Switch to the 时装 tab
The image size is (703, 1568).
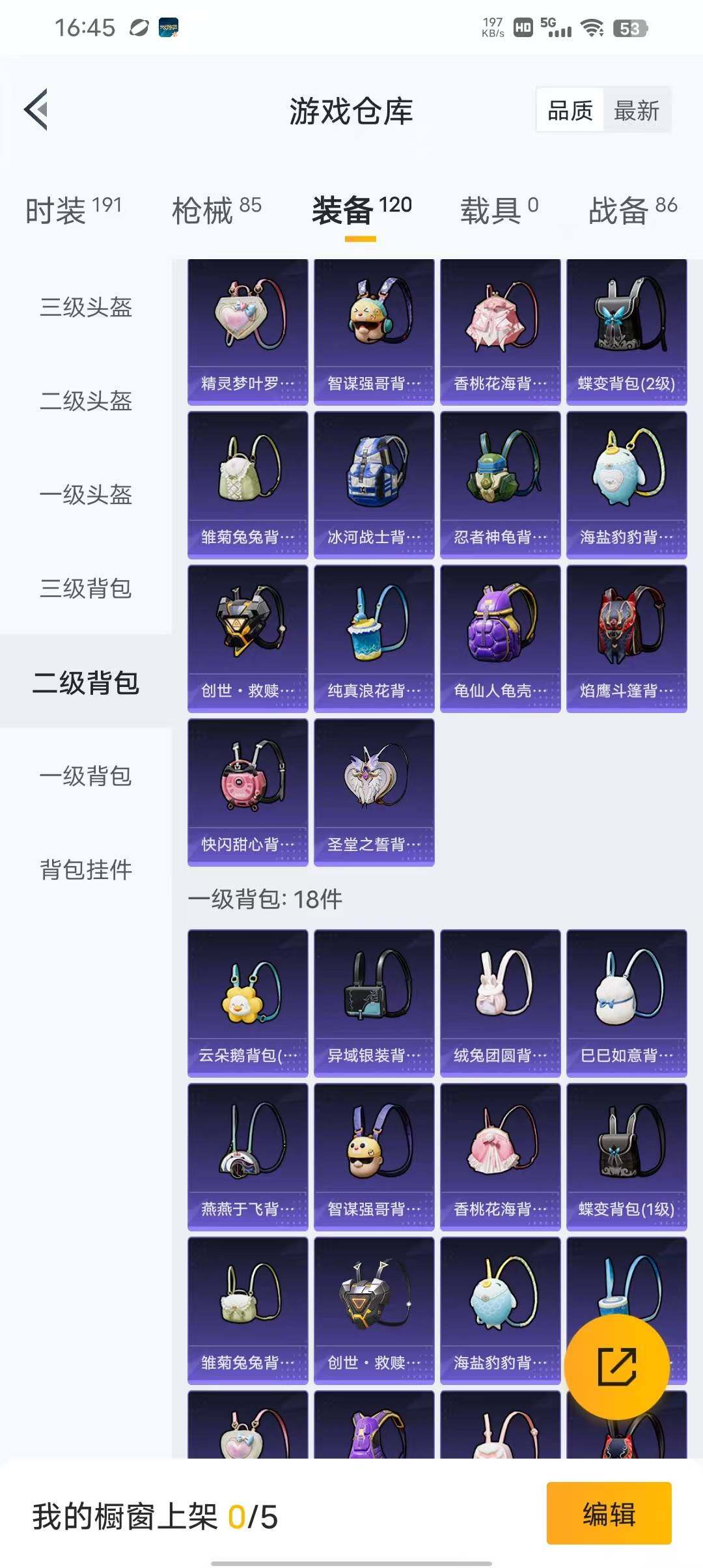point(73,210)
